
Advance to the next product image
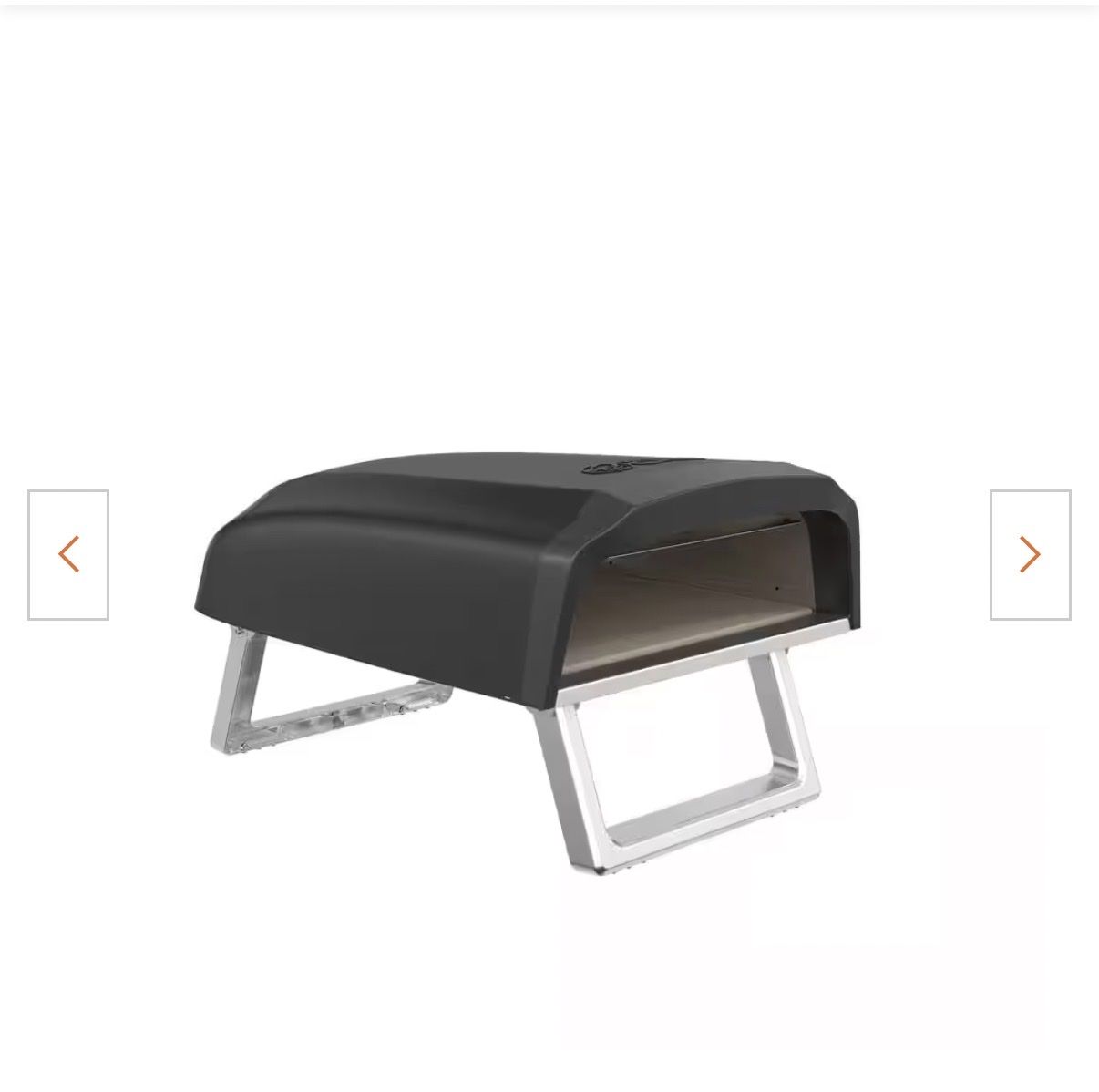click(1030, 554)
